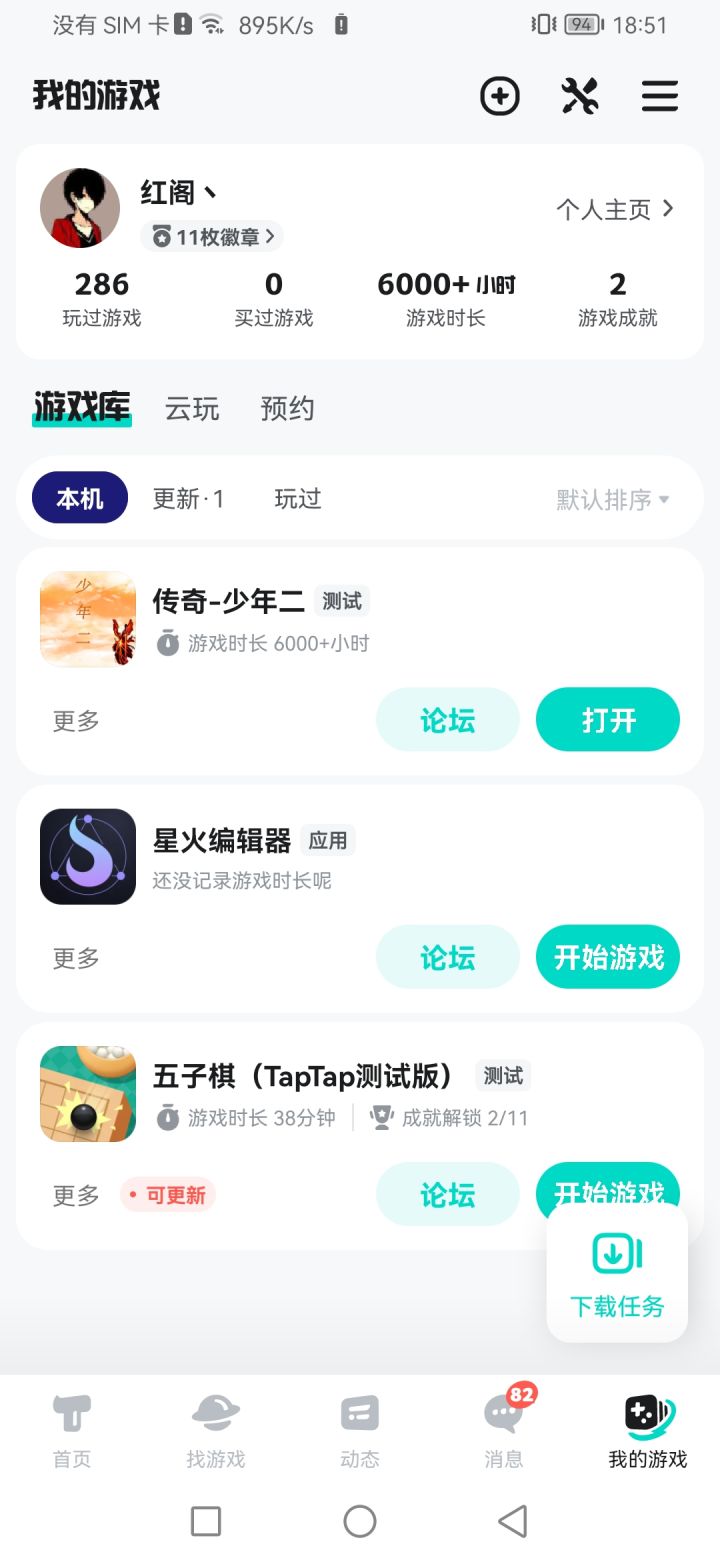The image size is (720, 1560).
Task: Start 星火编辑器 with 开始游戏
Action: tap(608, 957)
